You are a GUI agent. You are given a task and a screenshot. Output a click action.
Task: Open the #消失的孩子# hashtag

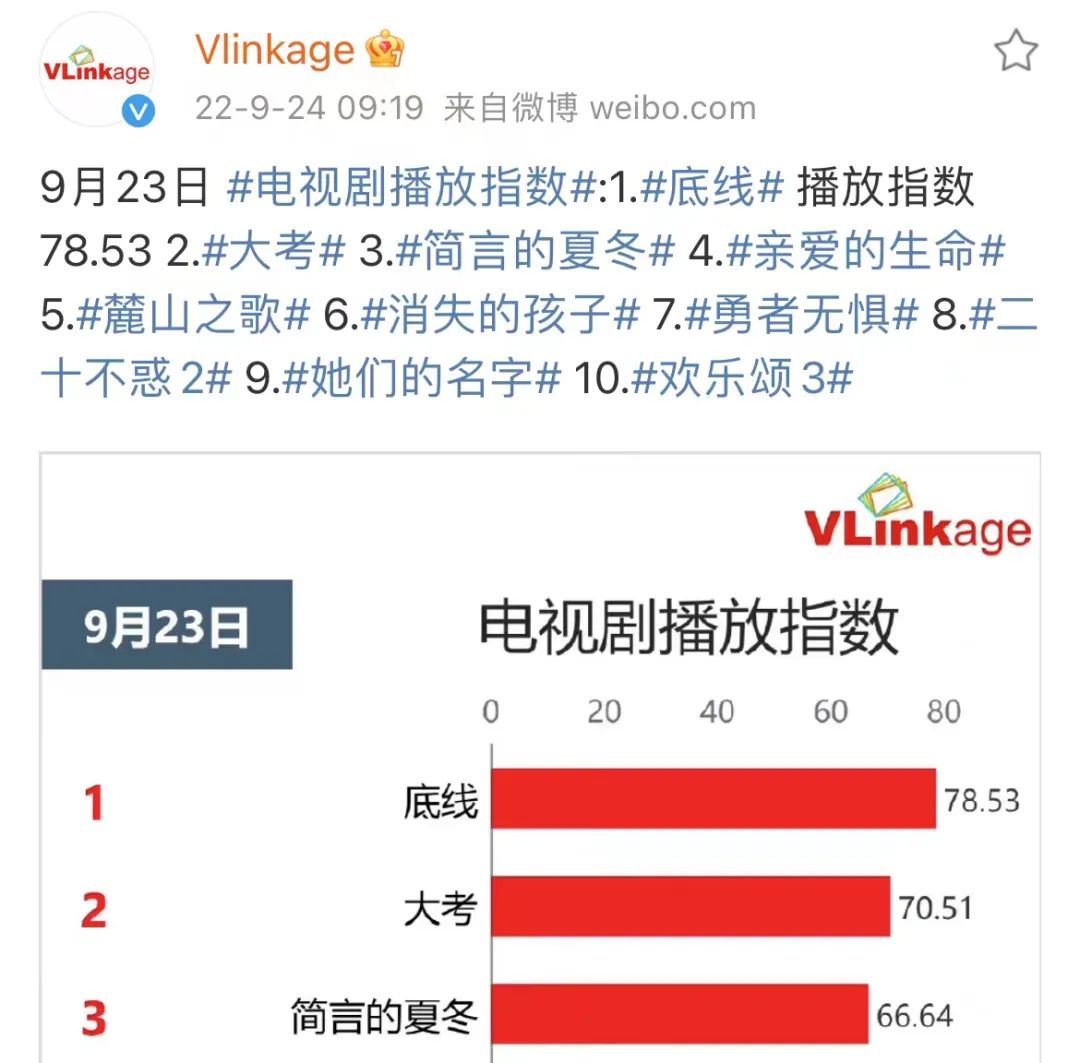coord(499,316)
